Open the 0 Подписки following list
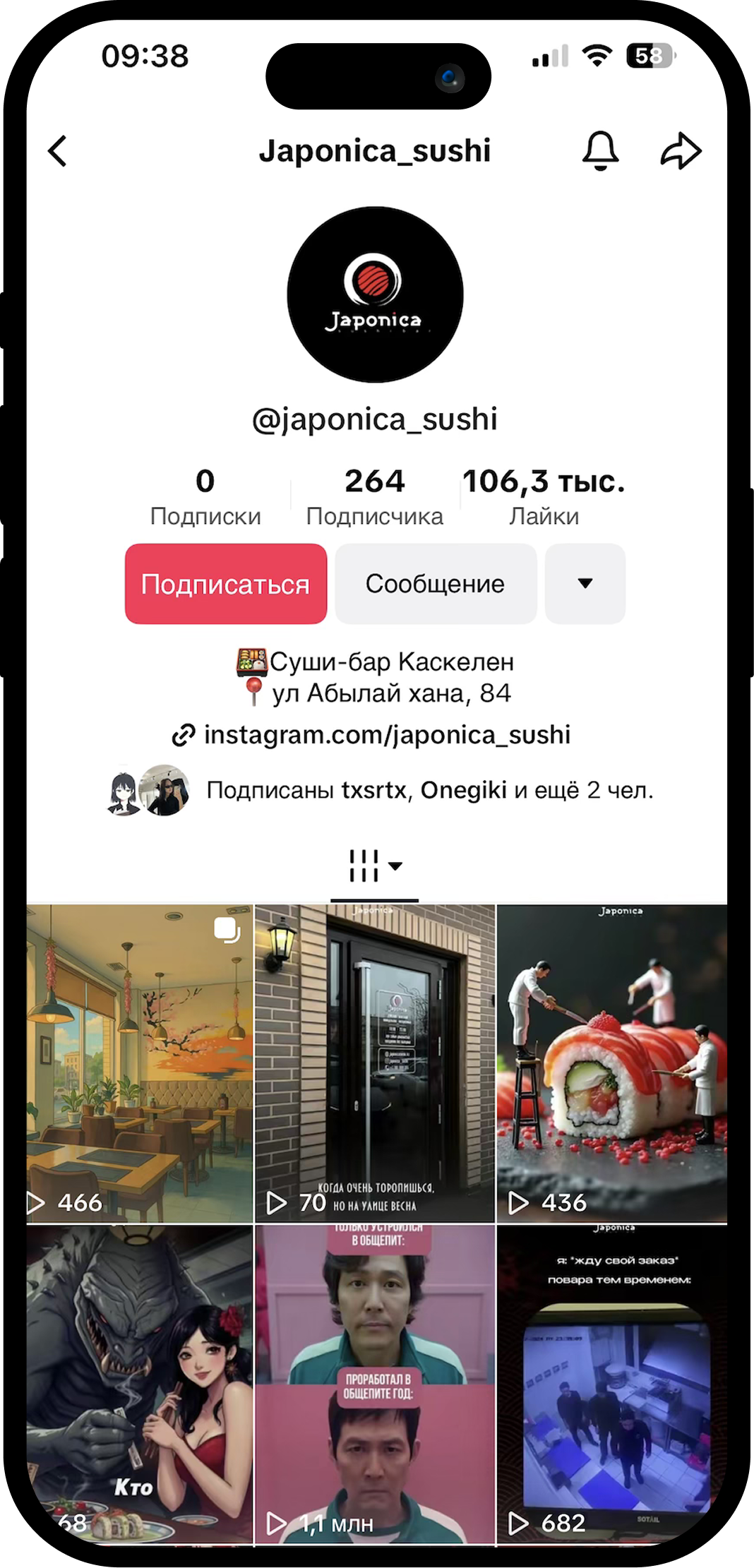Image resolution: width=754 pixels, height=1568 pixels. pyautogui.click(x=205, y=497)
